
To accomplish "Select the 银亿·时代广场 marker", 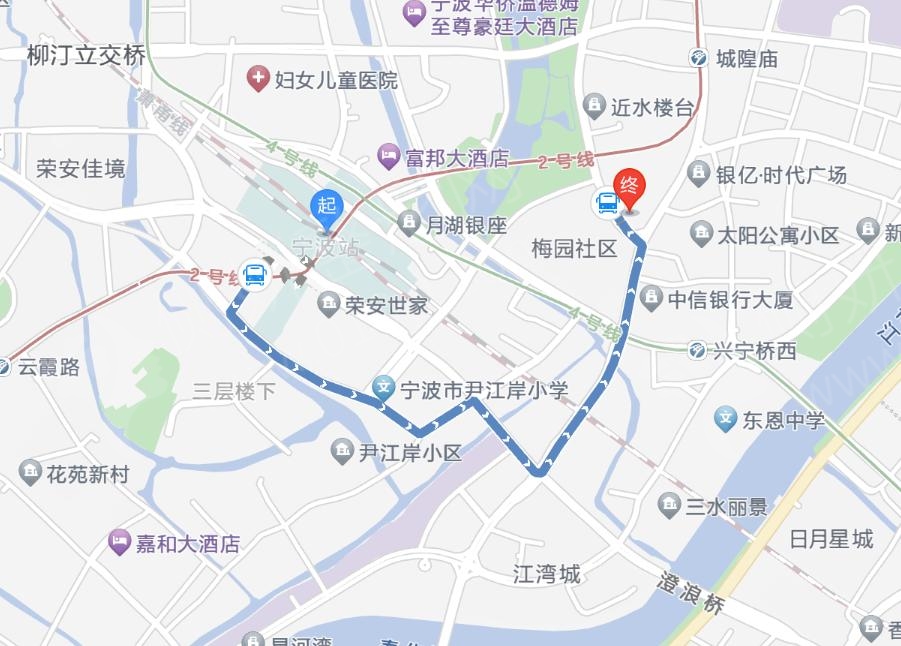I will 699,174.
